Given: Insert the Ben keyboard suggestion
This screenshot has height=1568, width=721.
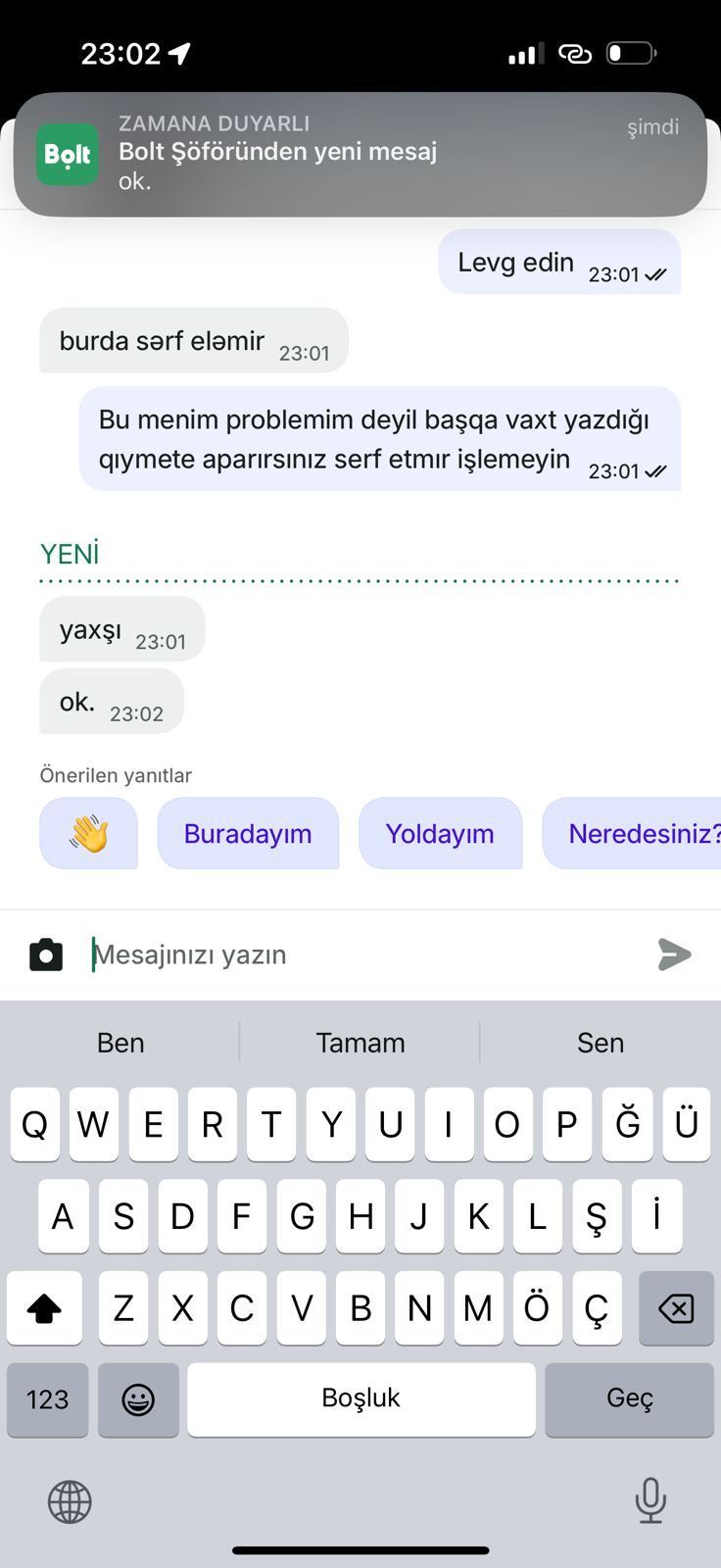Looking at the screenshot, I should [x=120, y=1043].
